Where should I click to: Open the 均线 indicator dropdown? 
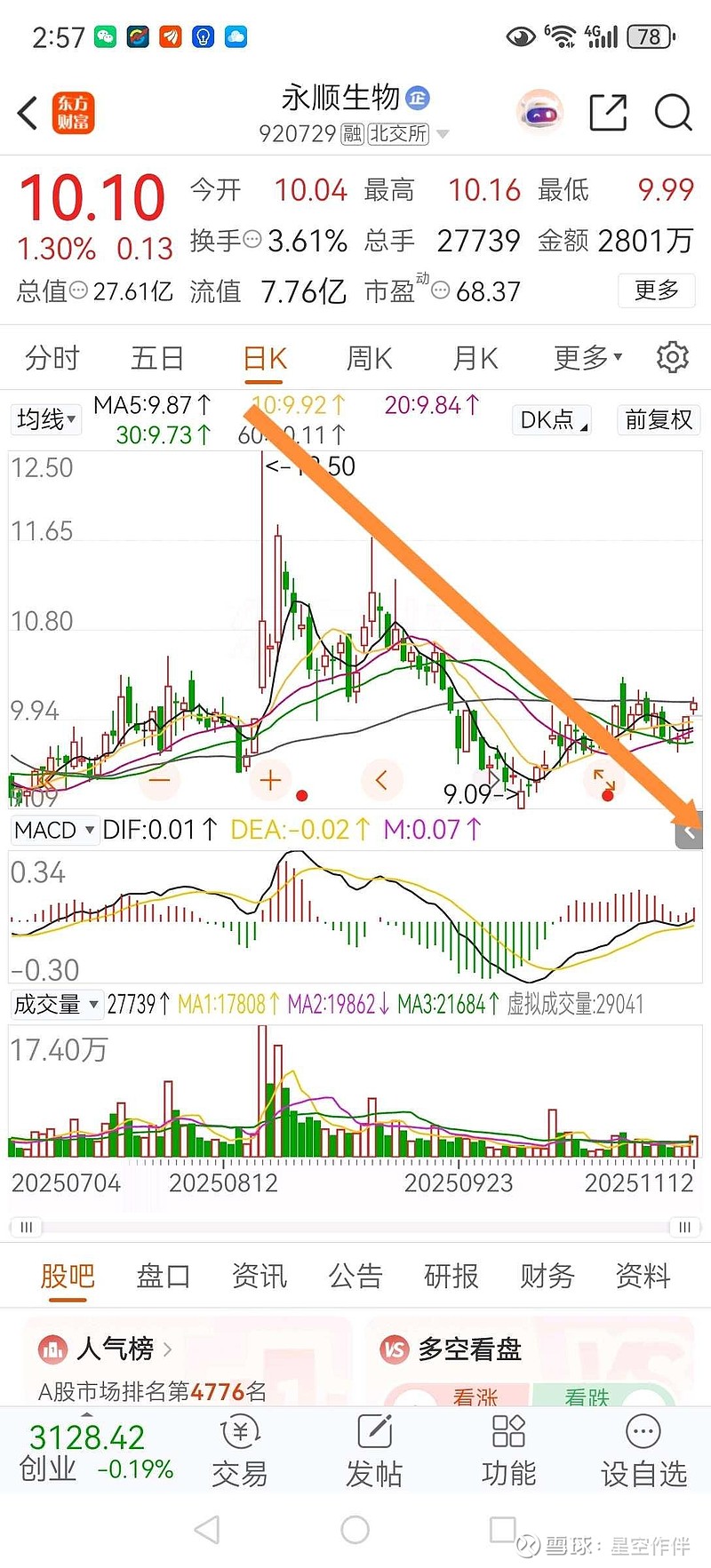[x=46, y=419]
